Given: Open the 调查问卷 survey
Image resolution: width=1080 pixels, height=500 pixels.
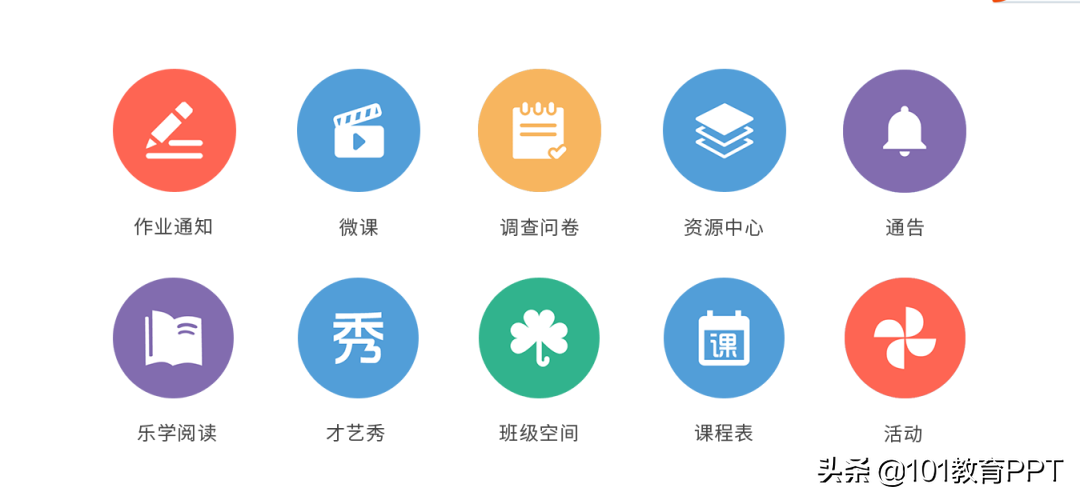Looking at the screenshot, I should click(x=539, y=131).
